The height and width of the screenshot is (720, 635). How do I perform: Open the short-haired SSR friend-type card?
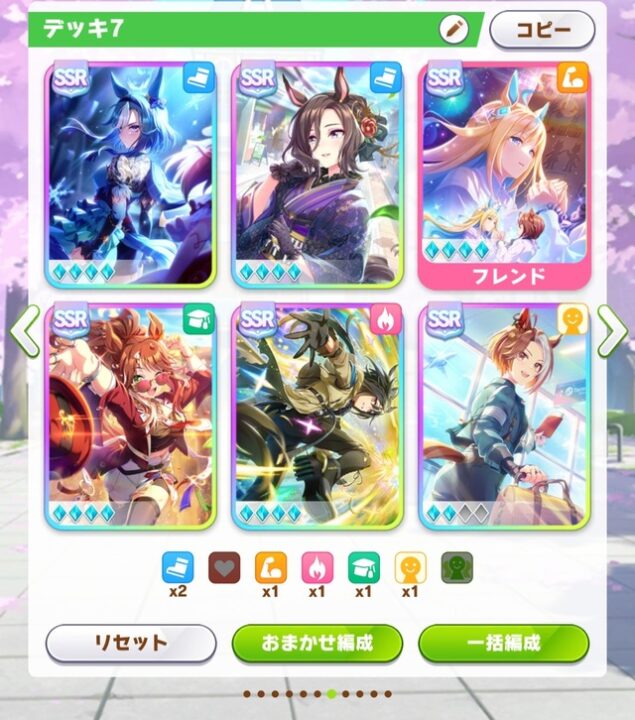coord(504,415)
